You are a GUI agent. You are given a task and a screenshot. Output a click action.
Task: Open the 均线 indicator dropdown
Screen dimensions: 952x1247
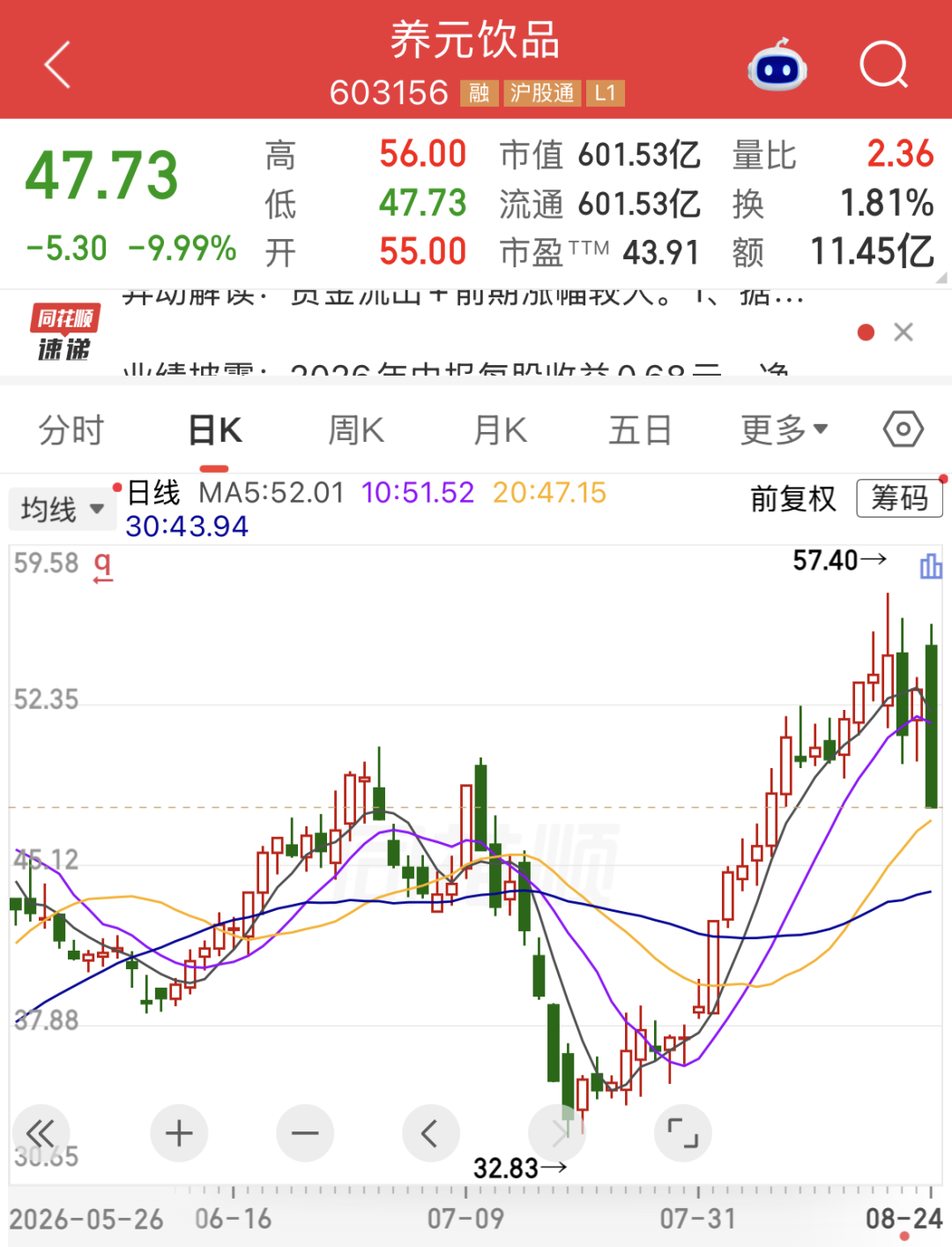[62, 510]
